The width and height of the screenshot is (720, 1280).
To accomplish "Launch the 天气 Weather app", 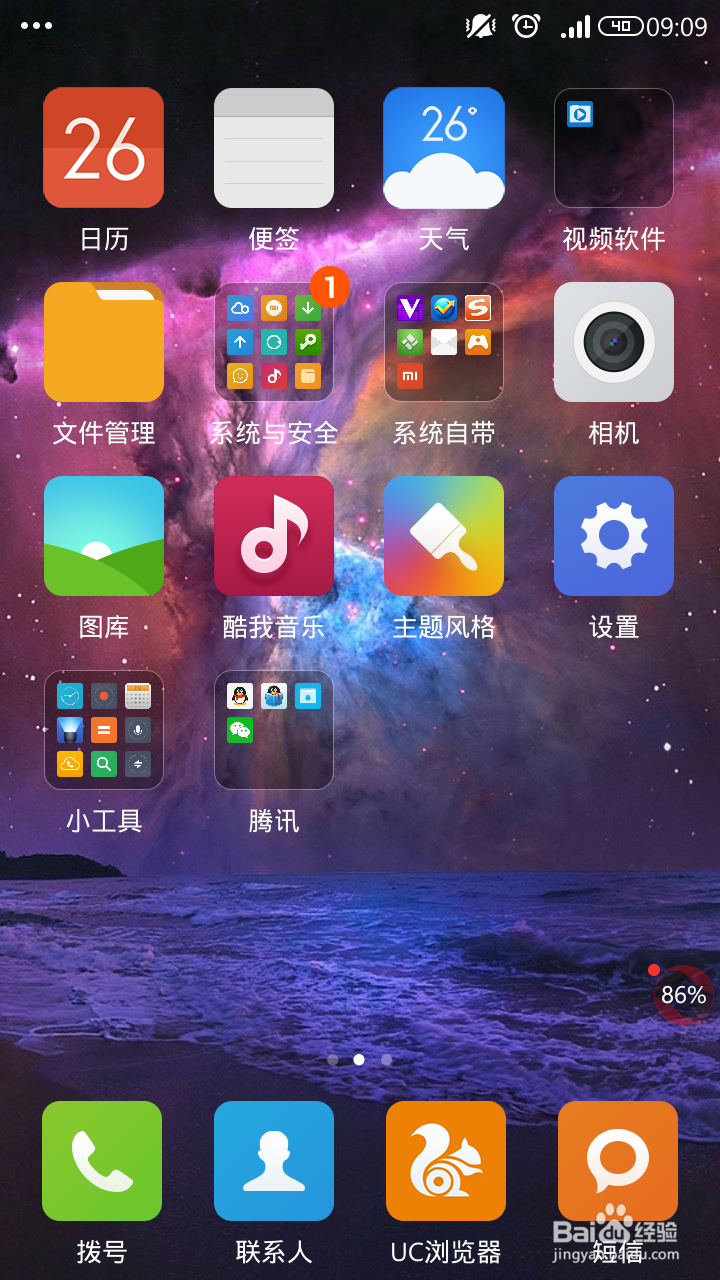I will click(443, 147).
